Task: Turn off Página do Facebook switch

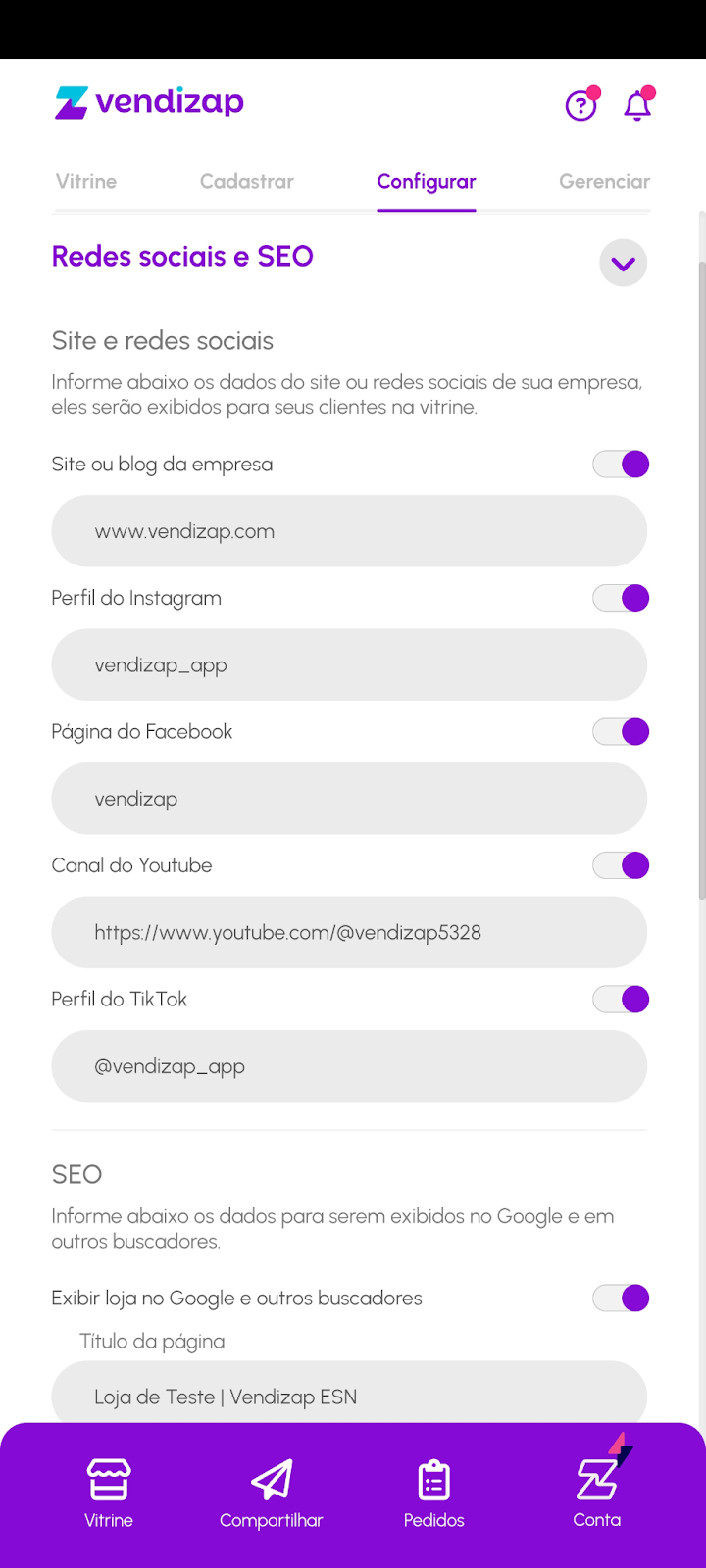Action: pyautogui.click(x=622, y=732)
